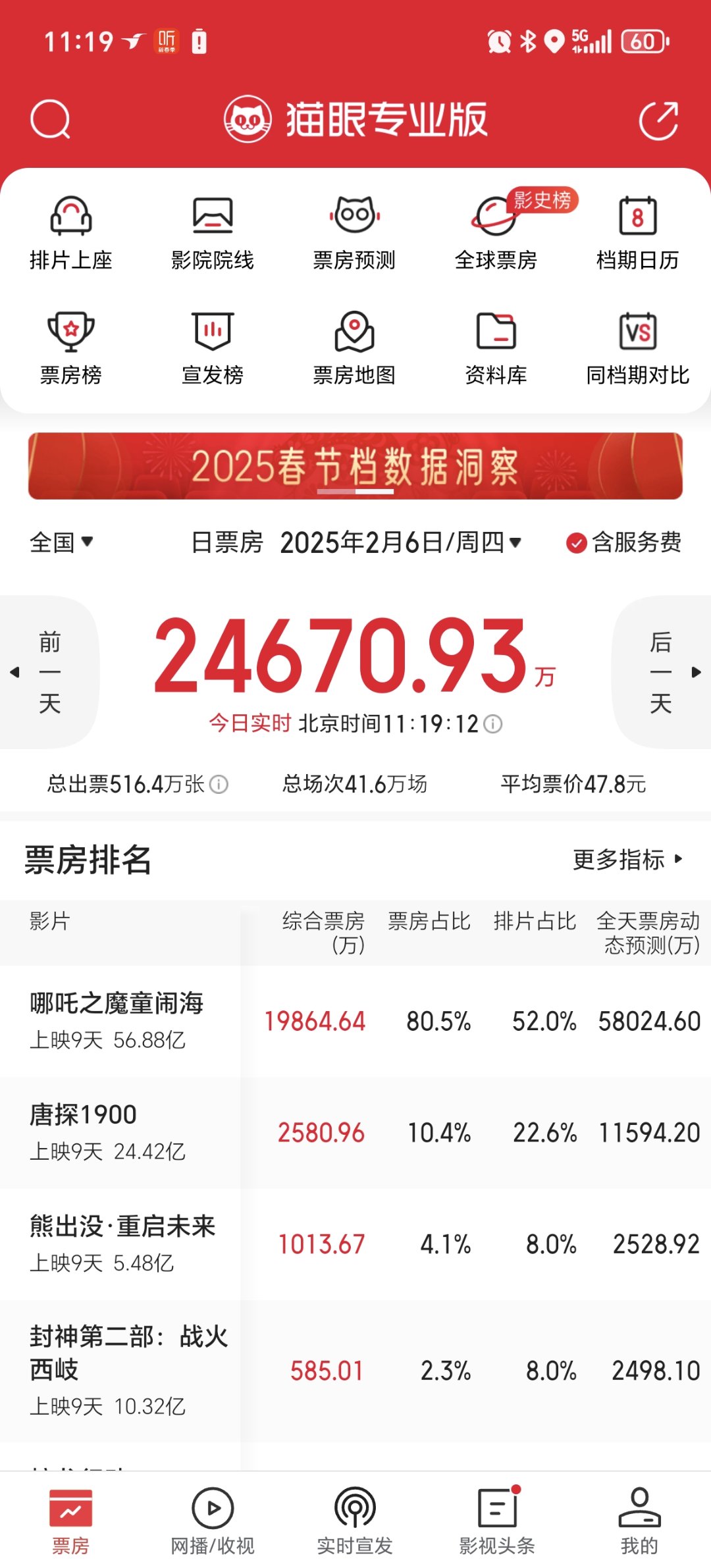Switch to the 网播/收视 tab

tap(213, 1521)
